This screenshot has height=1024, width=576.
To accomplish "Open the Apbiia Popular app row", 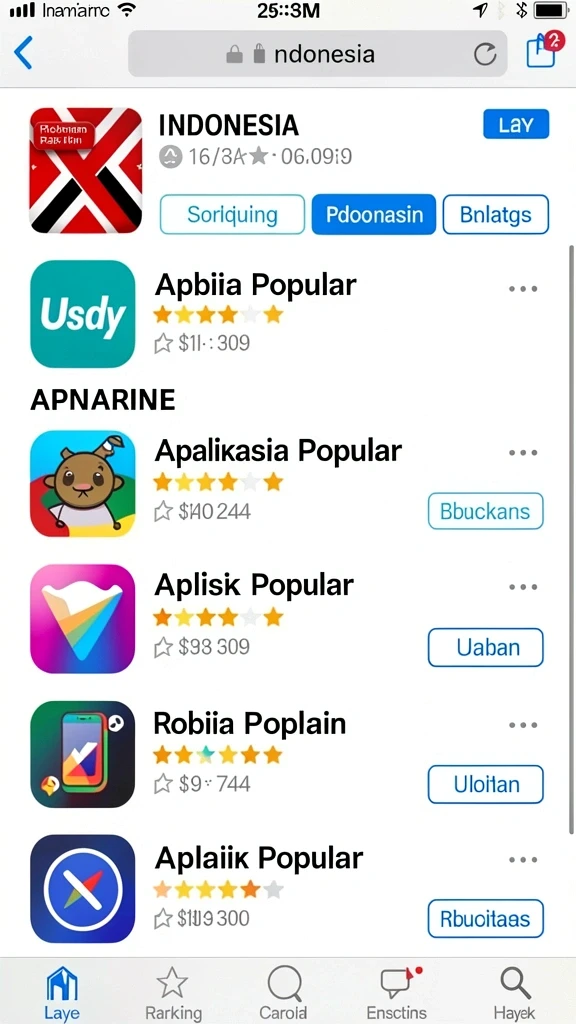I will [x=288, y=313].
